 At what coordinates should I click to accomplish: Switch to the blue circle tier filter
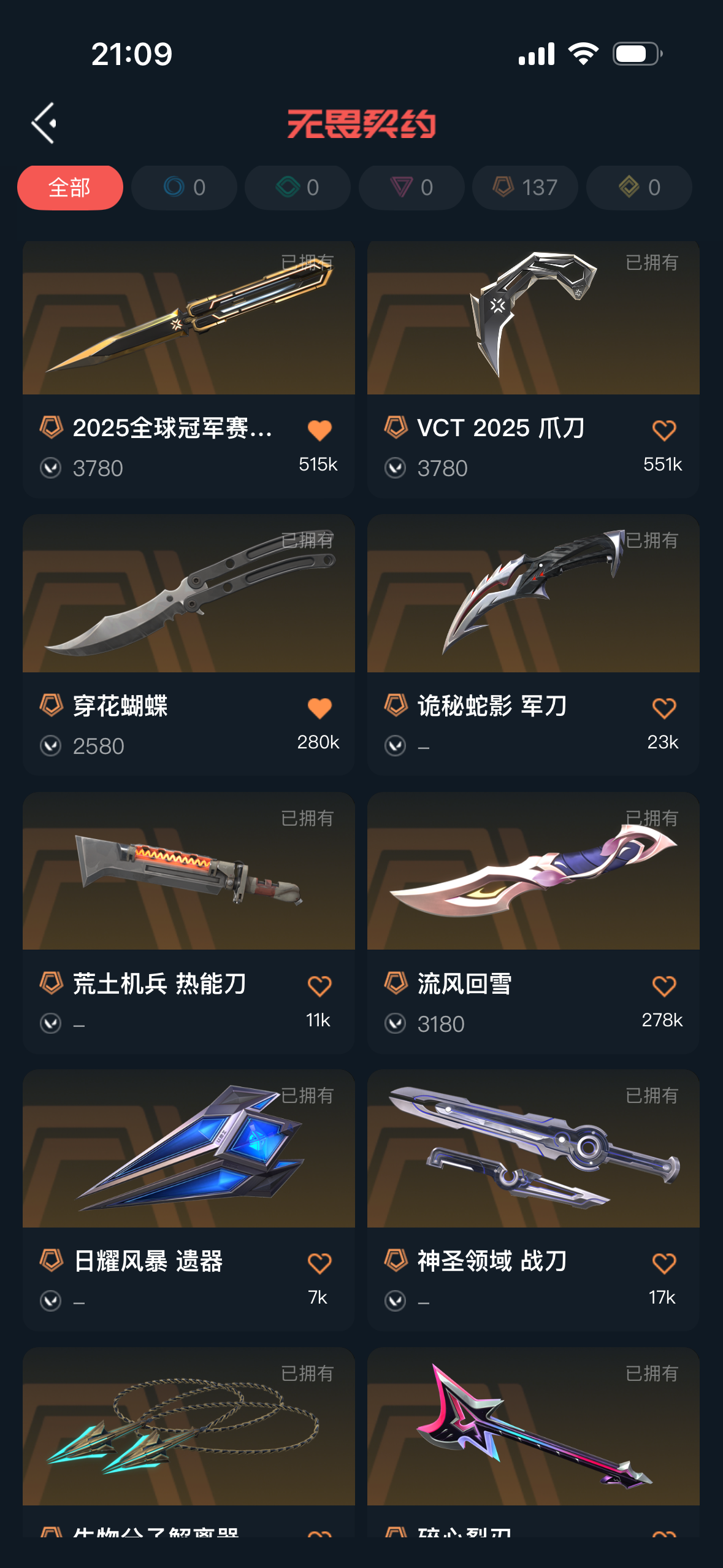click(x=184, y=187)
